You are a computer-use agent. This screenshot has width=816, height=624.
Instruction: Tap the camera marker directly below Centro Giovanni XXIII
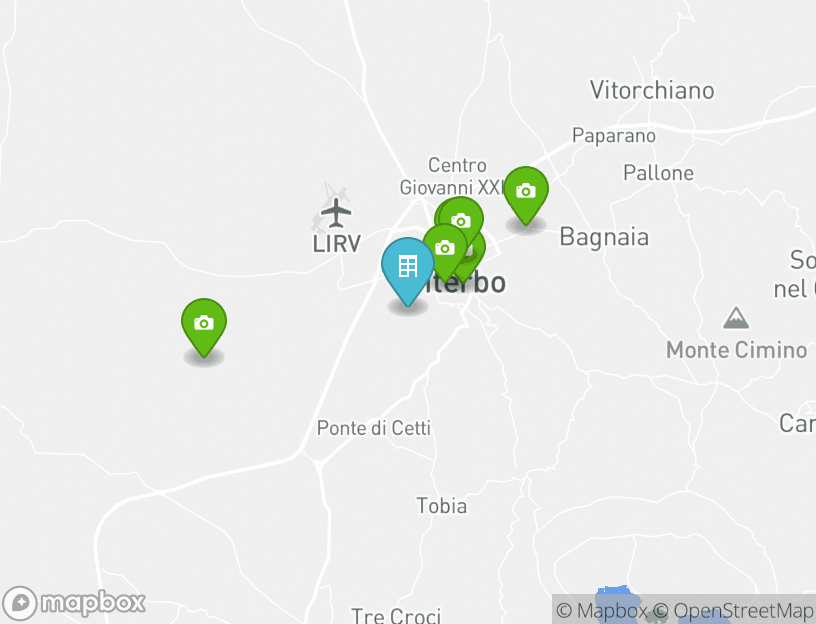[x=461, y=221]
